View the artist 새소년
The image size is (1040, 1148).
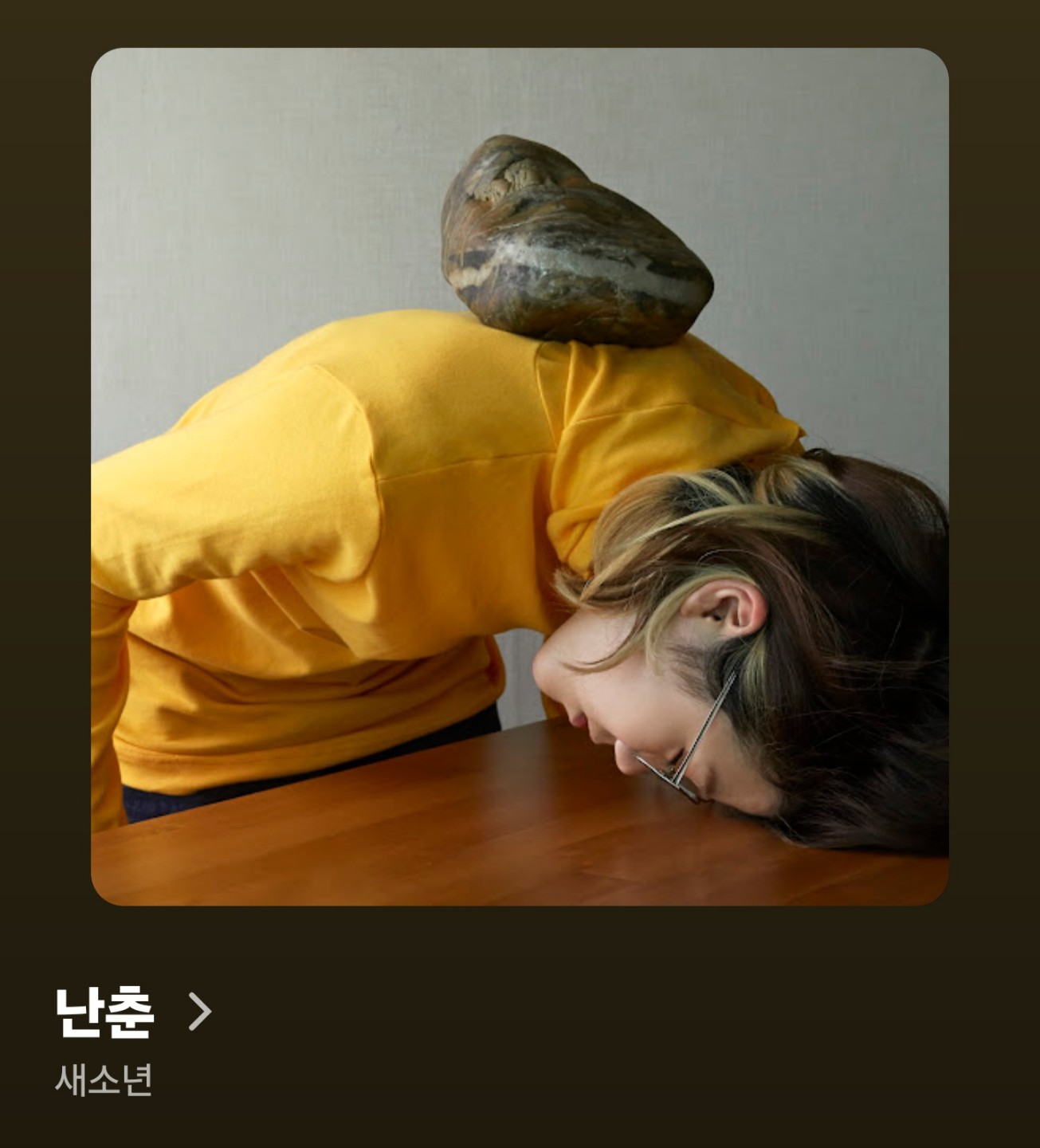coord(104,1081)
